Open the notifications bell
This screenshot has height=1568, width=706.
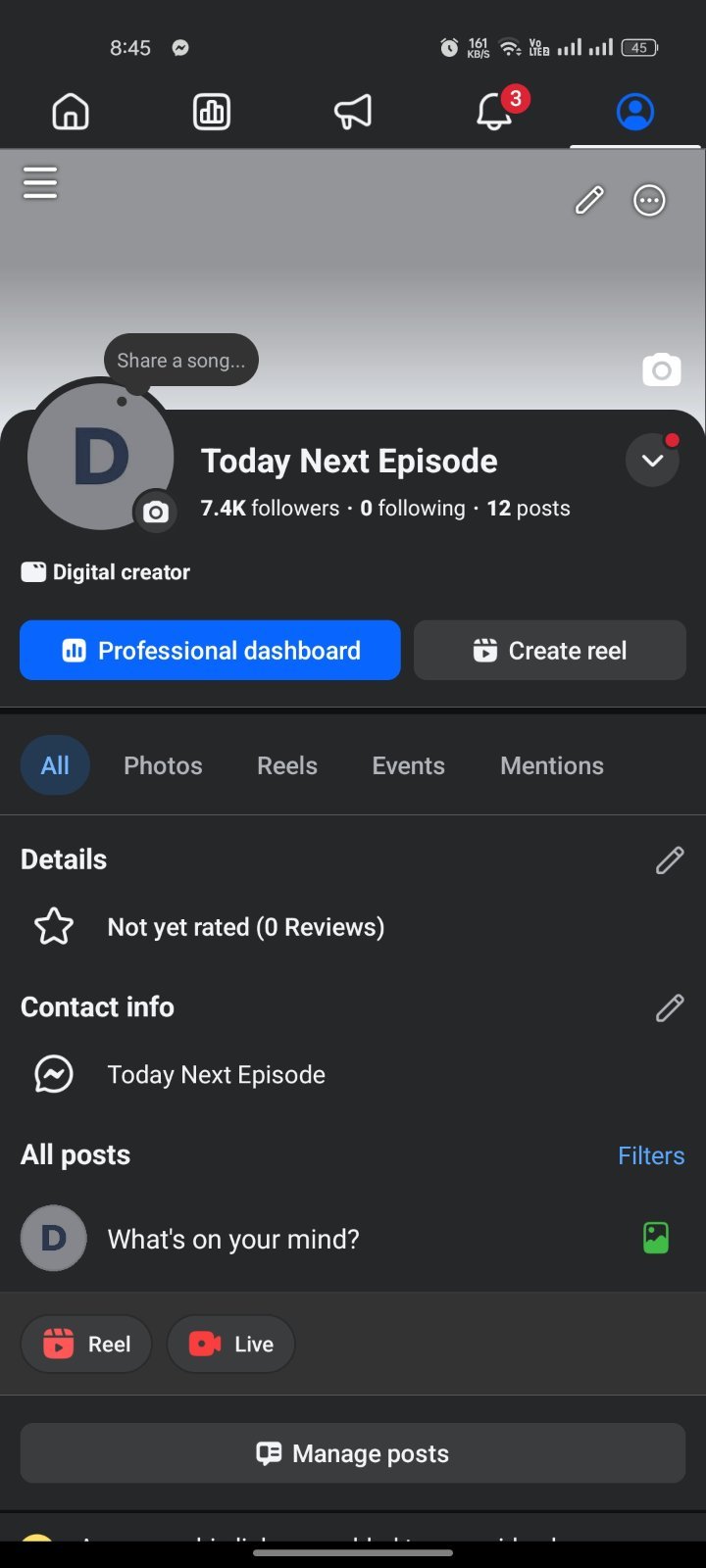point(494,112)
